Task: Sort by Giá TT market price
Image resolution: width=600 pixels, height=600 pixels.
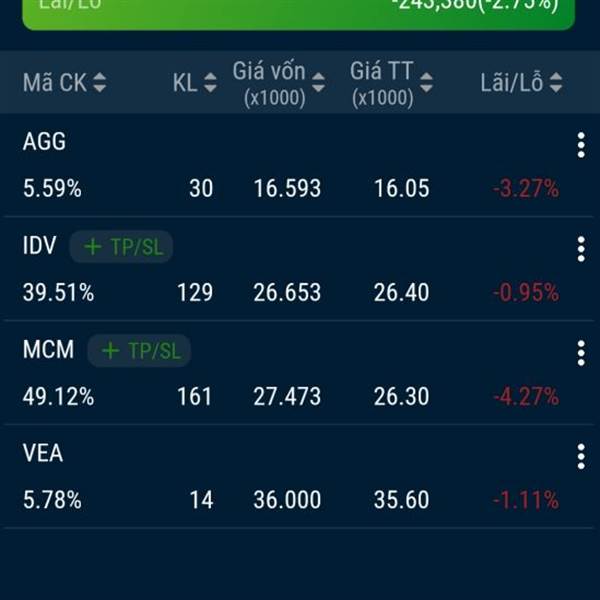Action: point(394,83)
